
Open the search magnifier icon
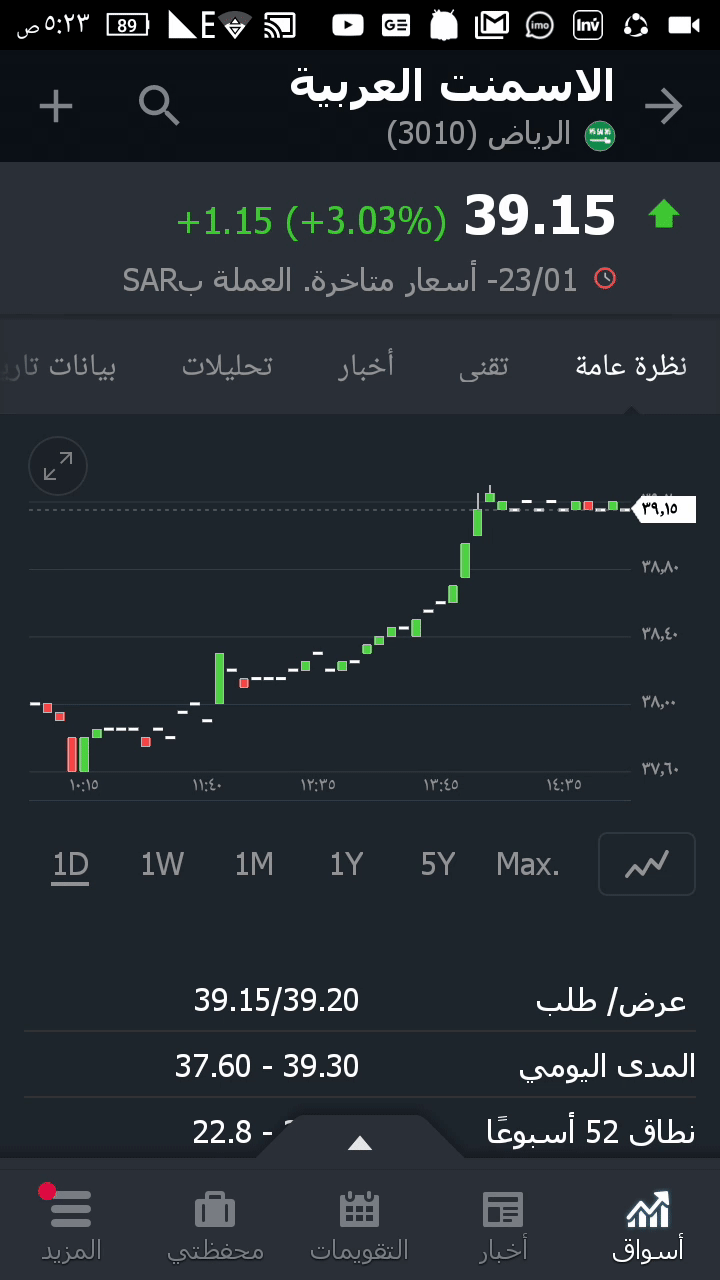pos(159,105)
